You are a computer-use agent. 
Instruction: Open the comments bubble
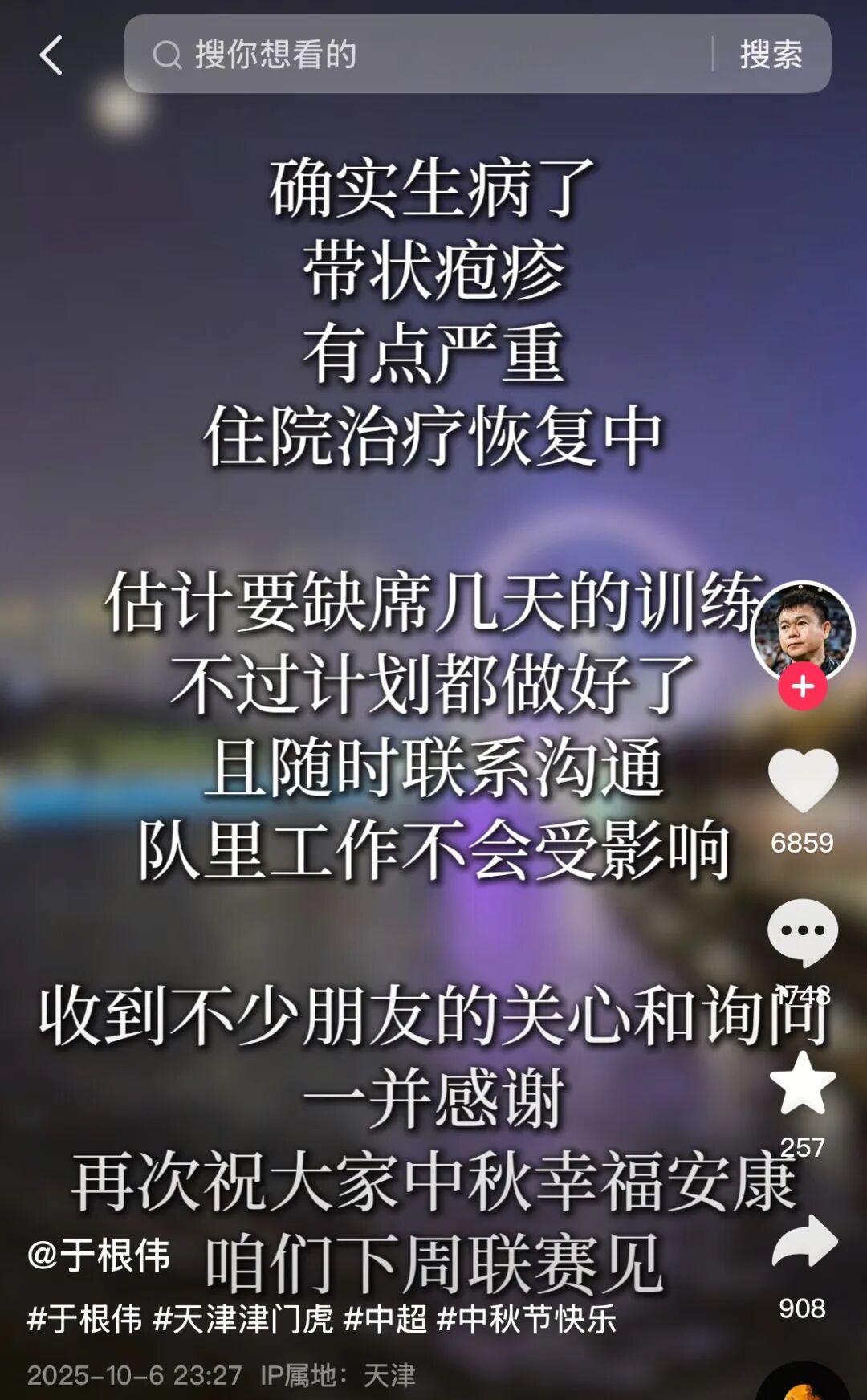coord(803,932)
